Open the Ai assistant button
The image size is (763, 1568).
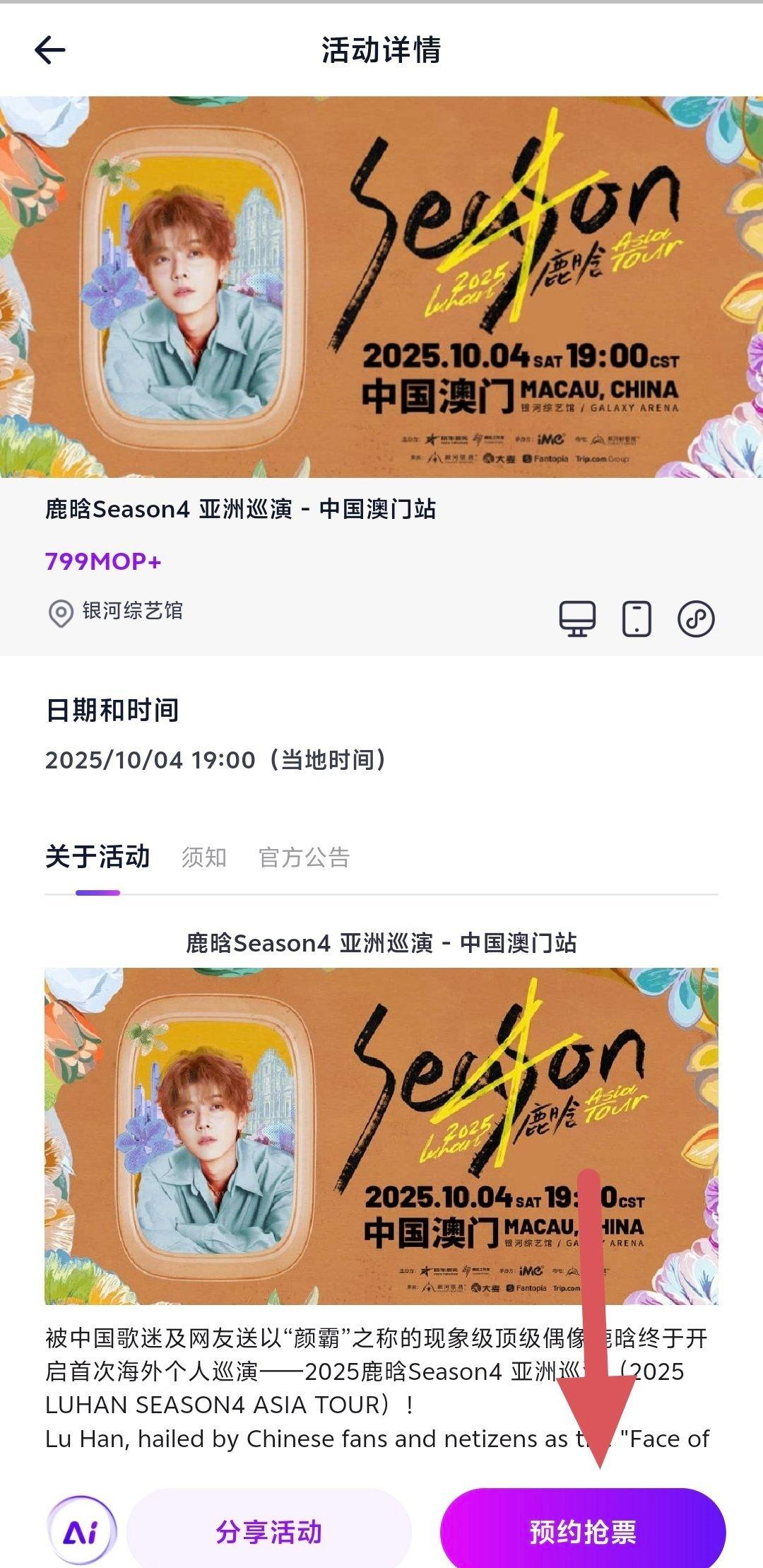coord(82,1531)
